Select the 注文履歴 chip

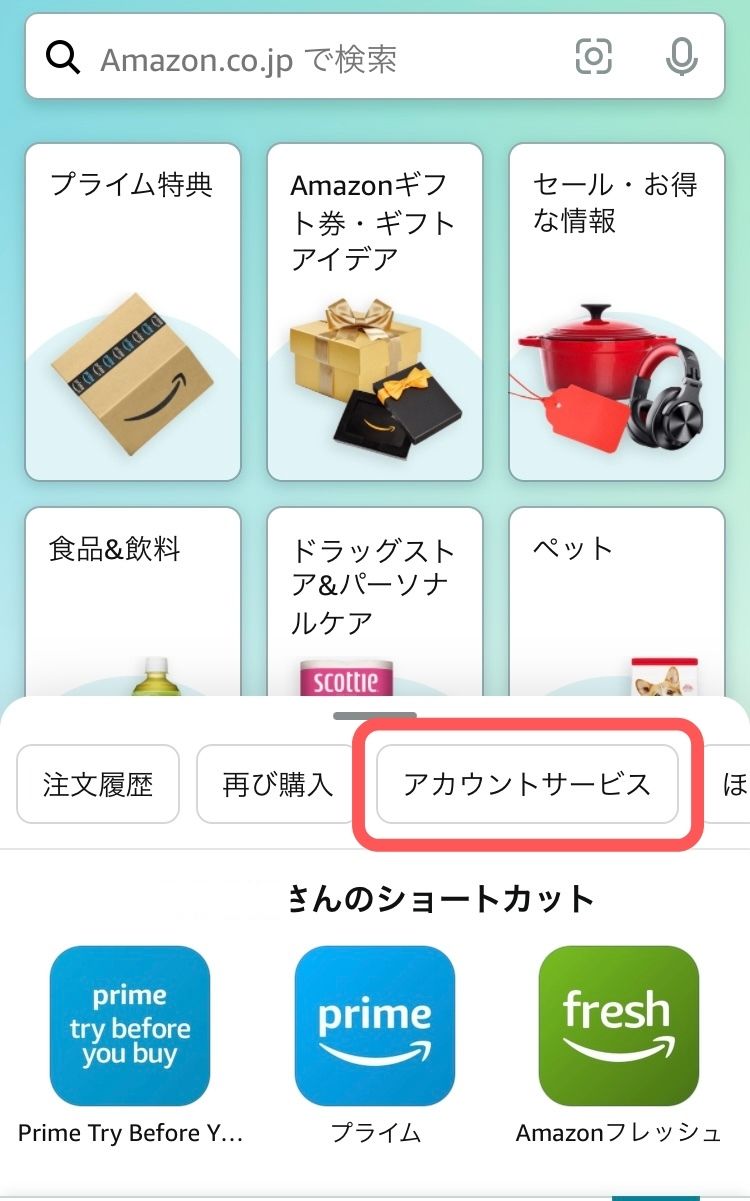98,784
